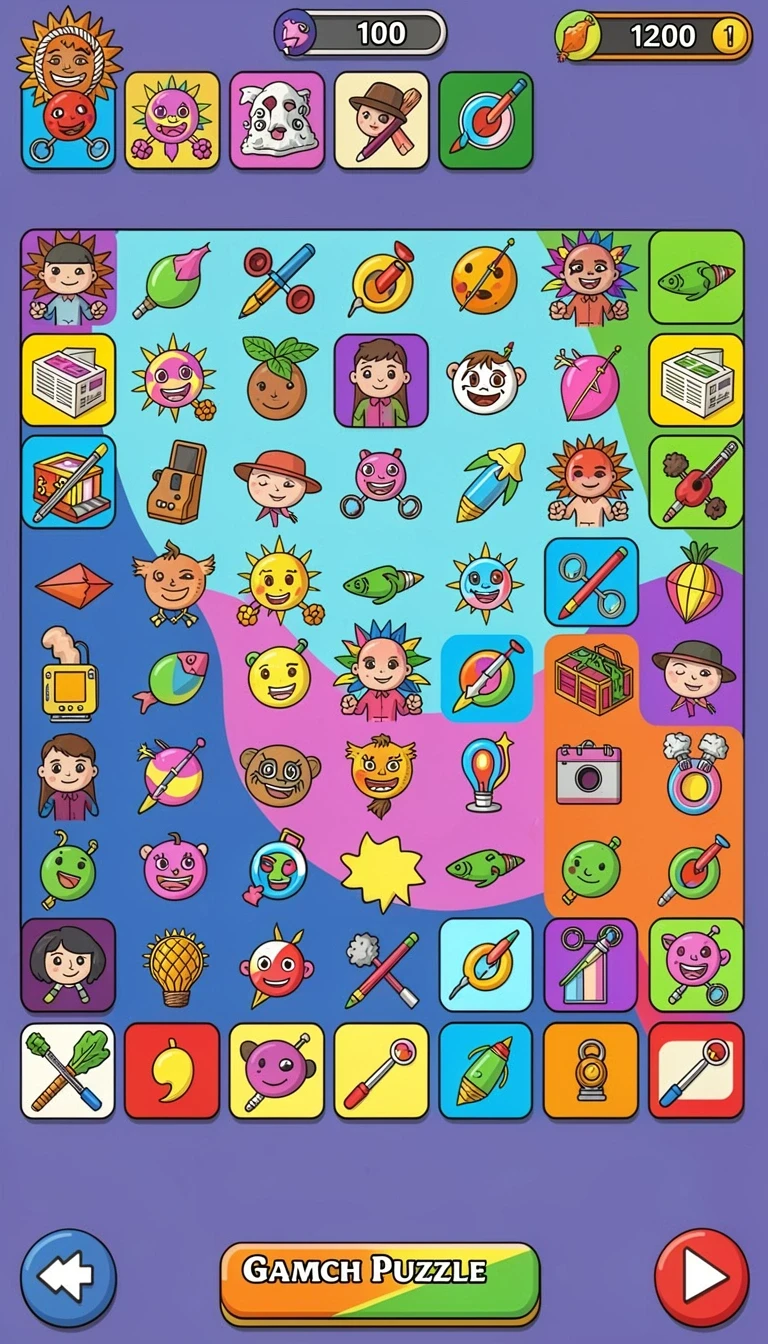Select the white ghost tile on pink

pos(277,120)
